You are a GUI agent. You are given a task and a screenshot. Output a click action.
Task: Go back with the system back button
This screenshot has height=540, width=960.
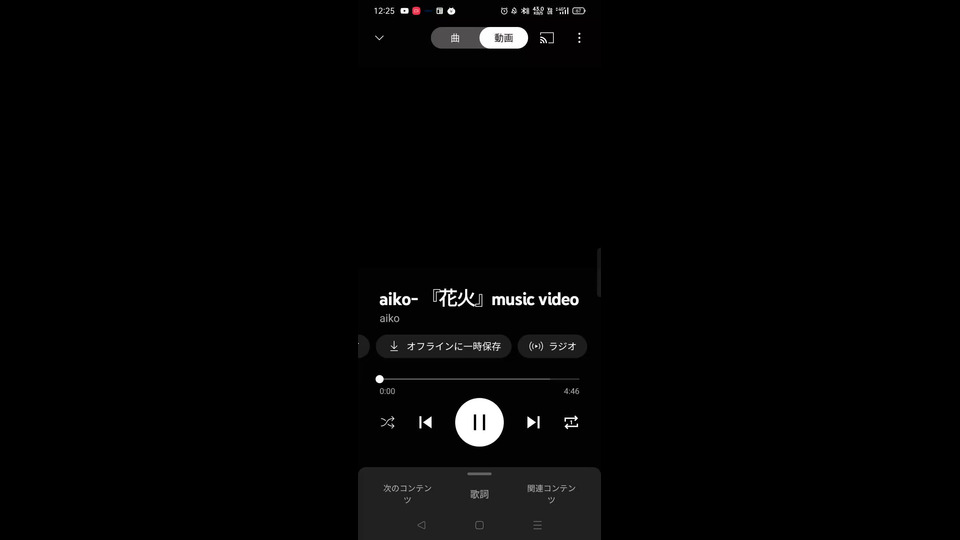pyautogui.click(x=421, y=525)
